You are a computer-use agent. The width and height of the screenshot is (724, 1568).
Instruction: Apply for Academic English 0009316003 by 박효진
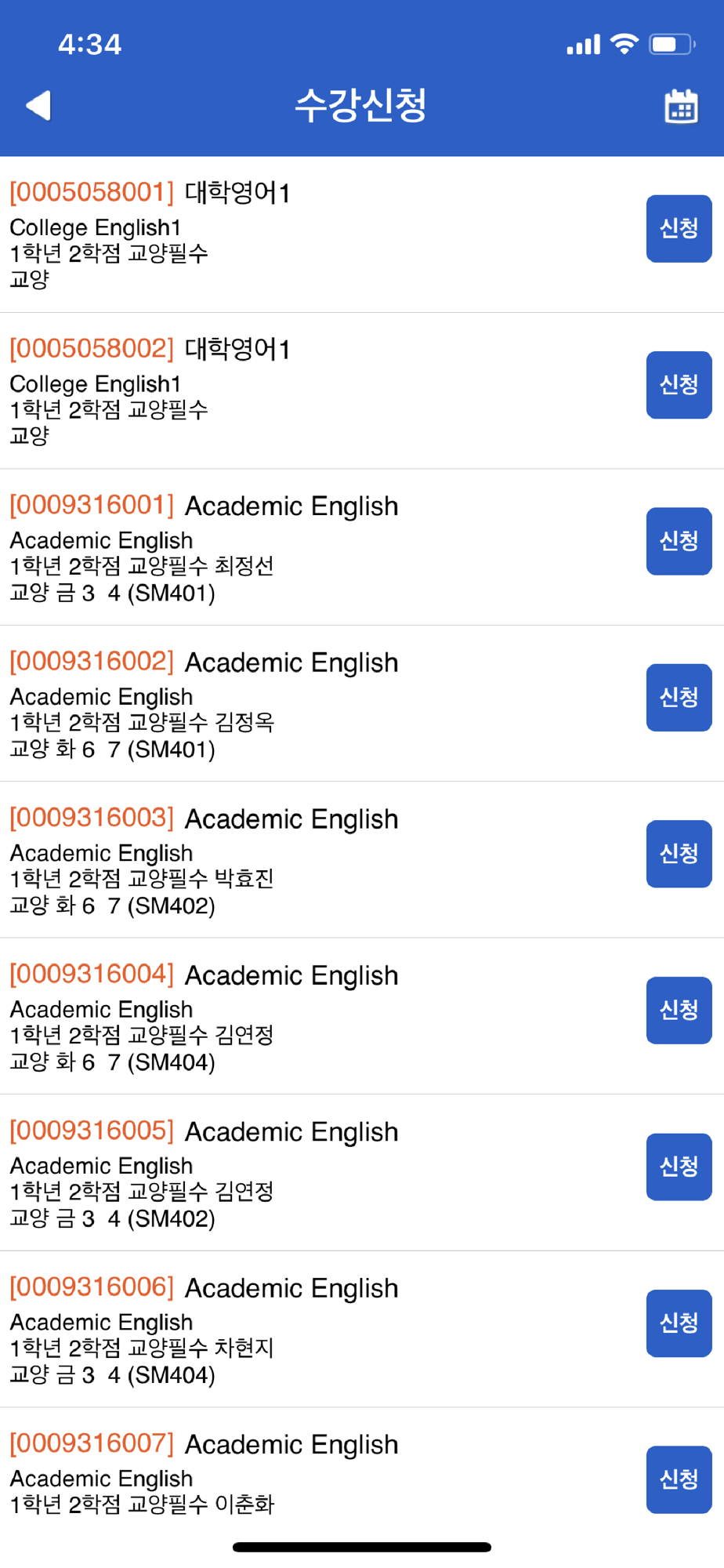click(x=679, y=854)
